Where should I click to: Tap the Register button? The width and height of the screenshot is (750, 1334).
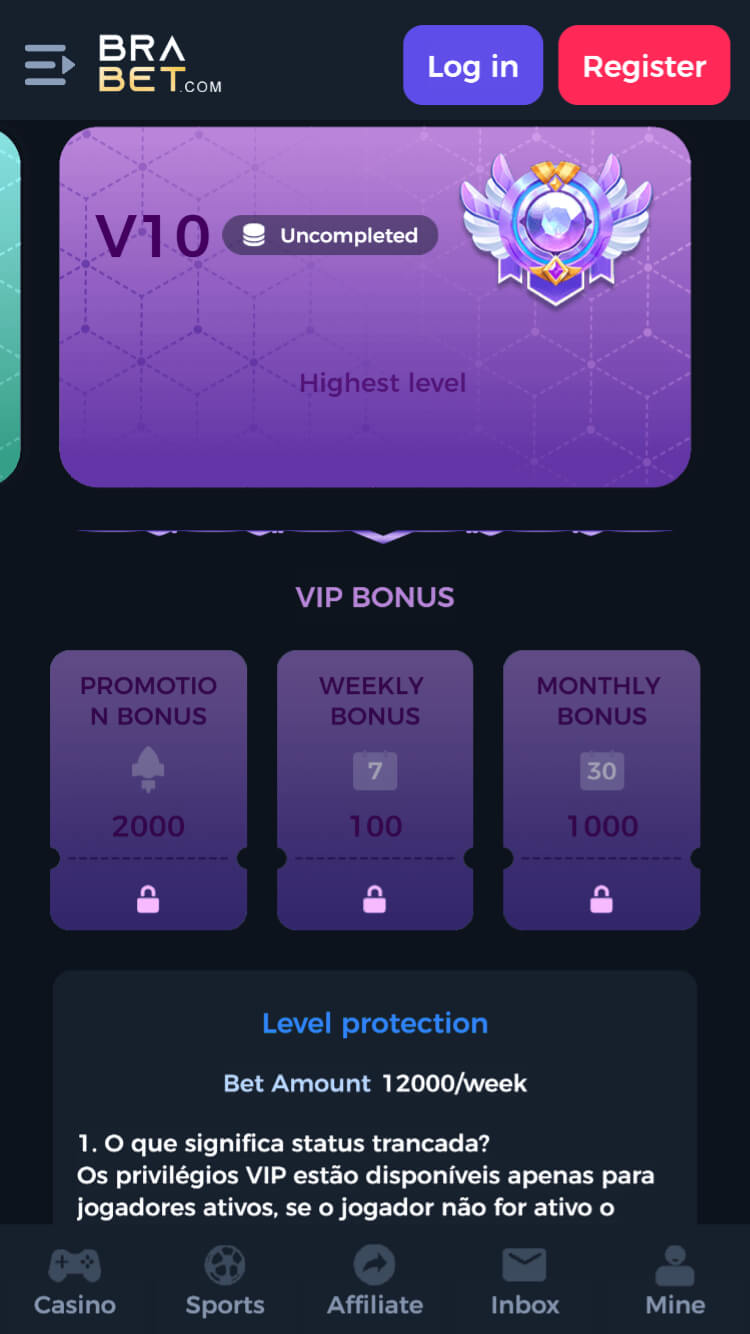click(x=644, y=66)
